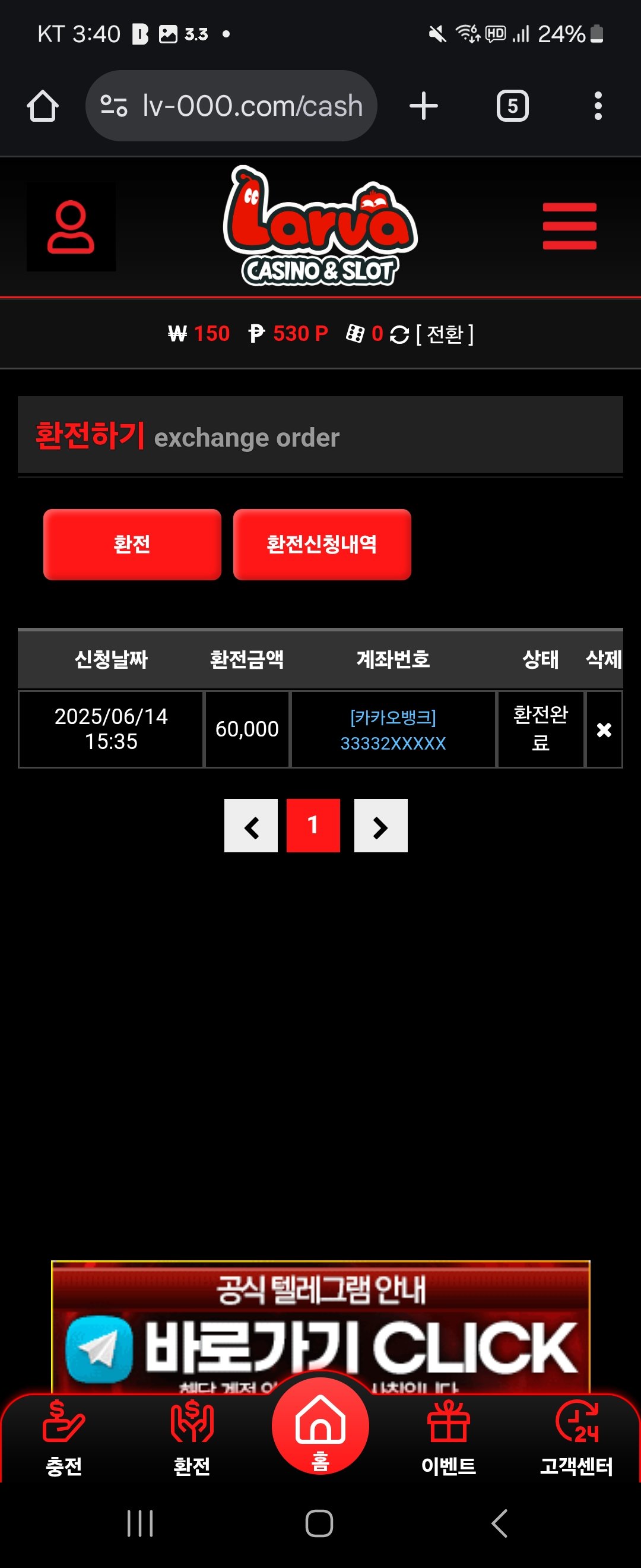Viewport: 641px width, 1568px height.
Task: Go to 홈 in bottom navigation
Action: point(320,1427)
